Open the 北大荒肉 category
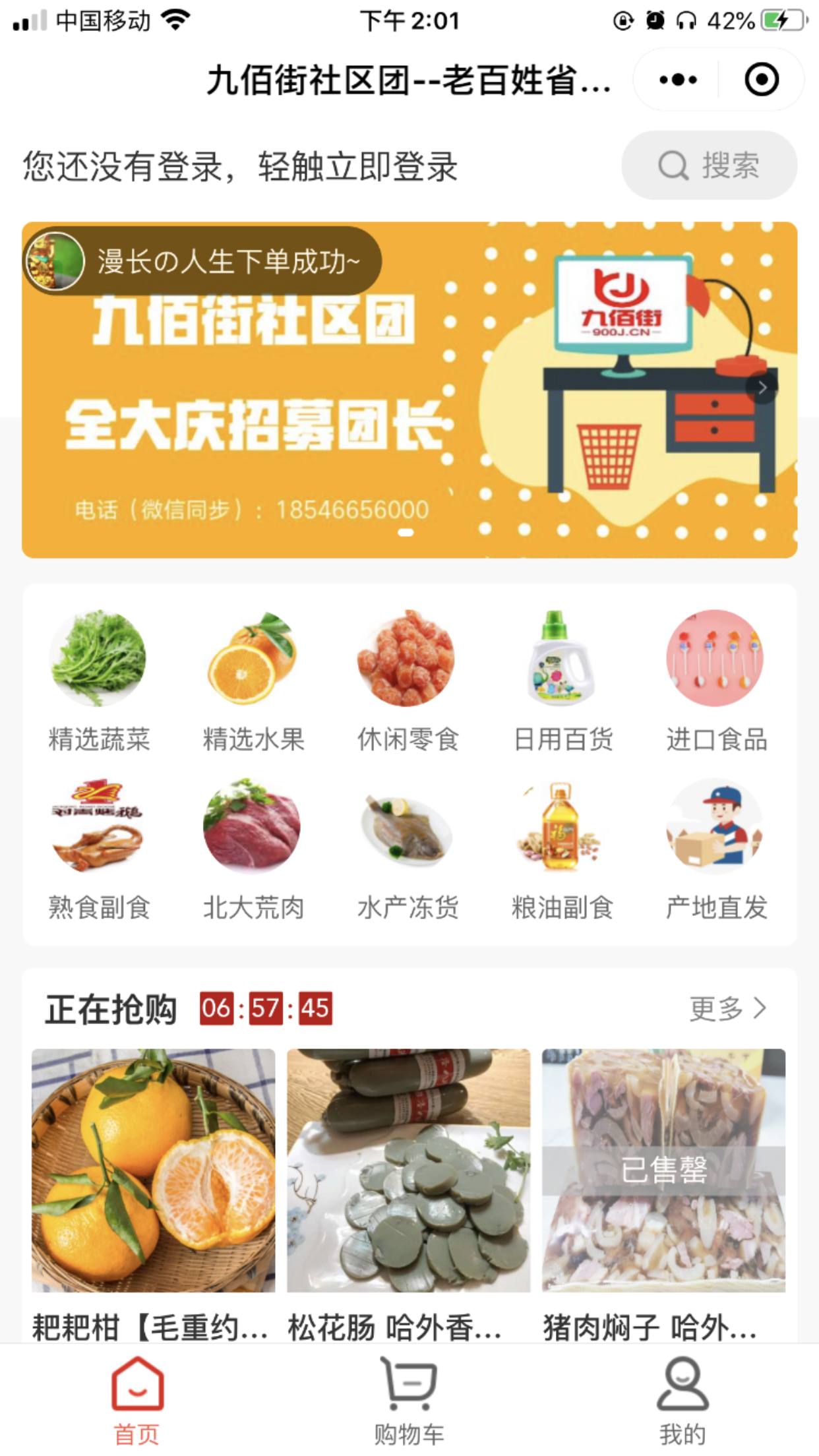819x1456 pixels. click(x=253, y=848)
